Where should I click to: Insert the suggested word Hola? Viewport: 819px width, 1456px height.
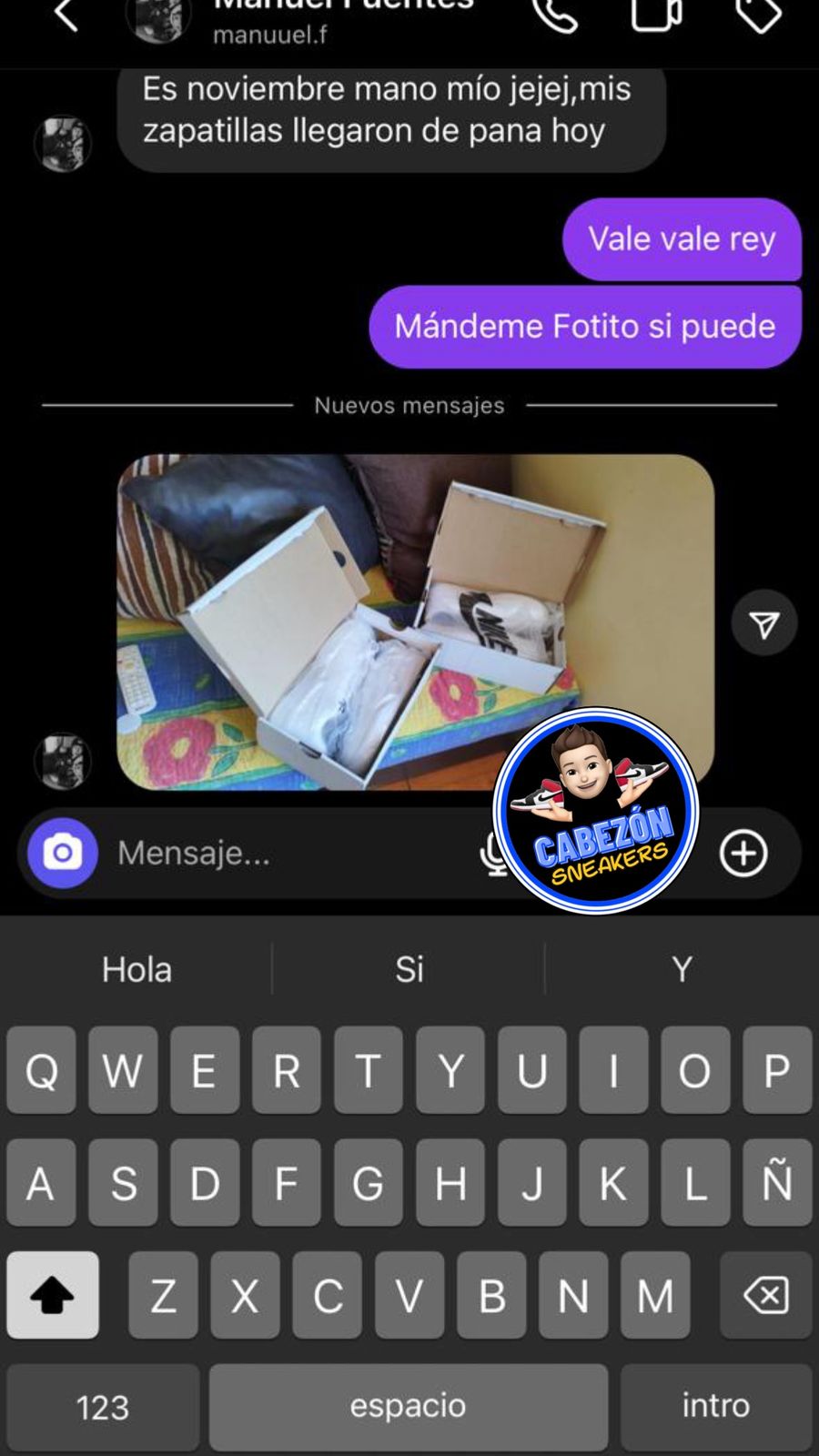136,969
